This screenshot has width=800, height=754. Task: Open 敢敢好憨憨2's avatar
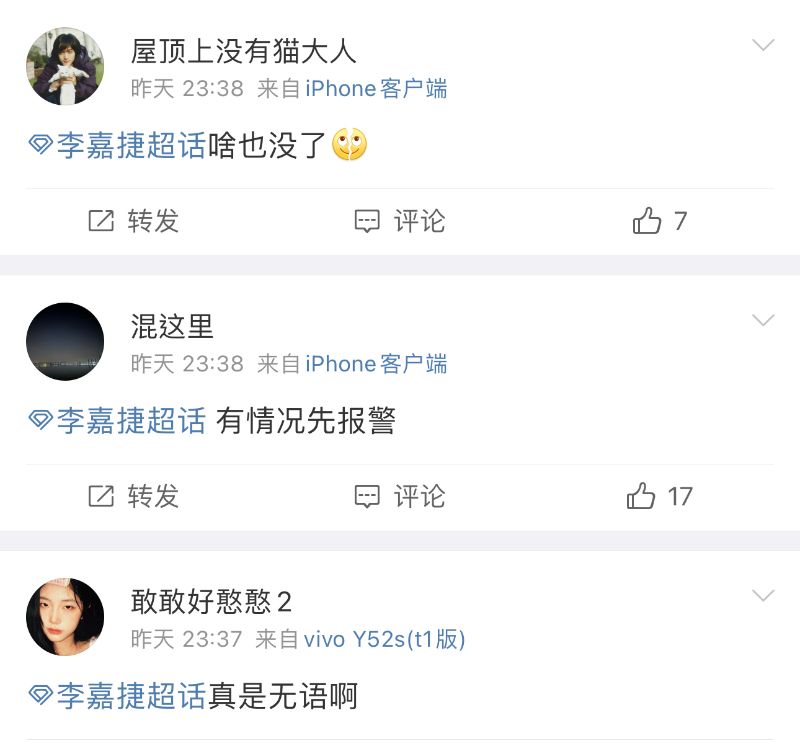pos(65,617)
